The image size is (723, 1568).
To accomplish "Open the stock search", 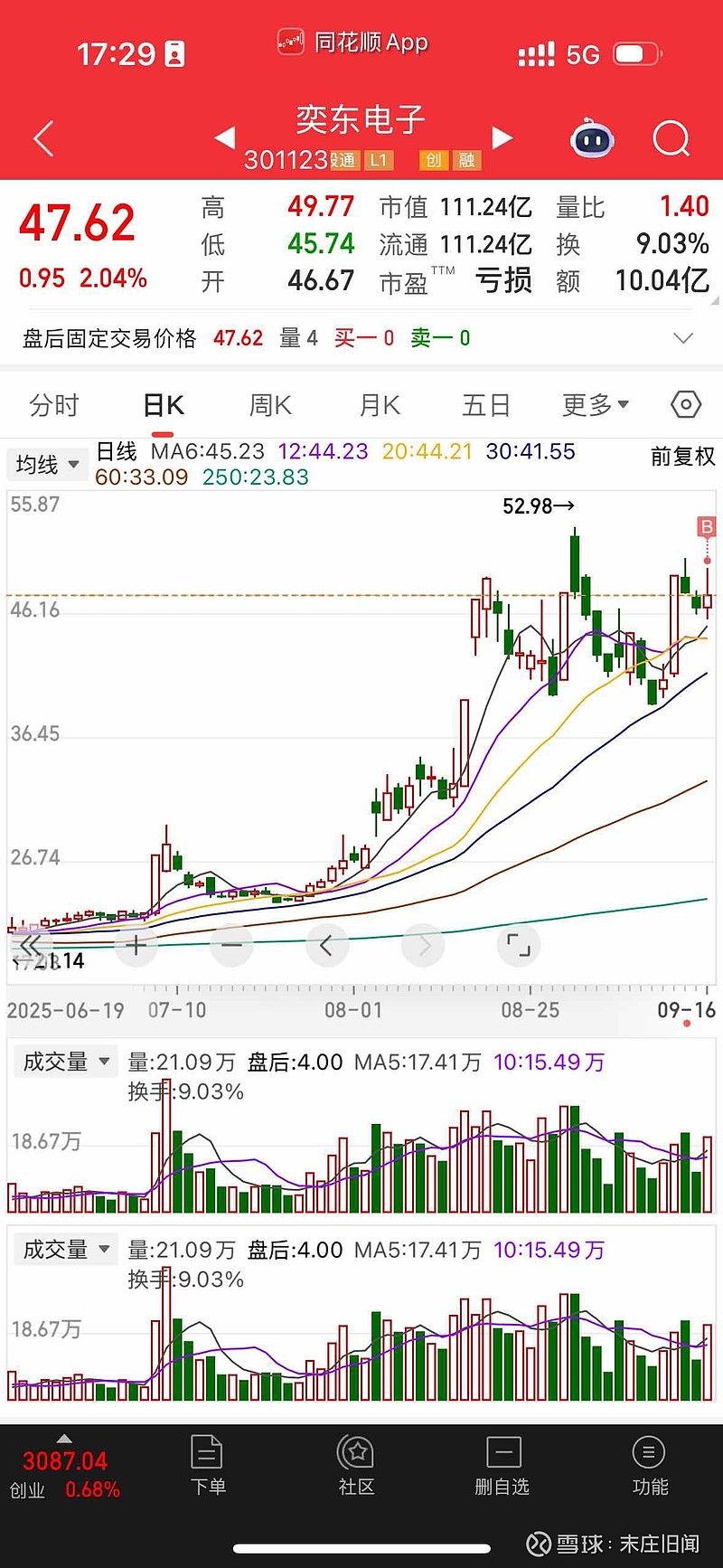I will click(671, 139).
